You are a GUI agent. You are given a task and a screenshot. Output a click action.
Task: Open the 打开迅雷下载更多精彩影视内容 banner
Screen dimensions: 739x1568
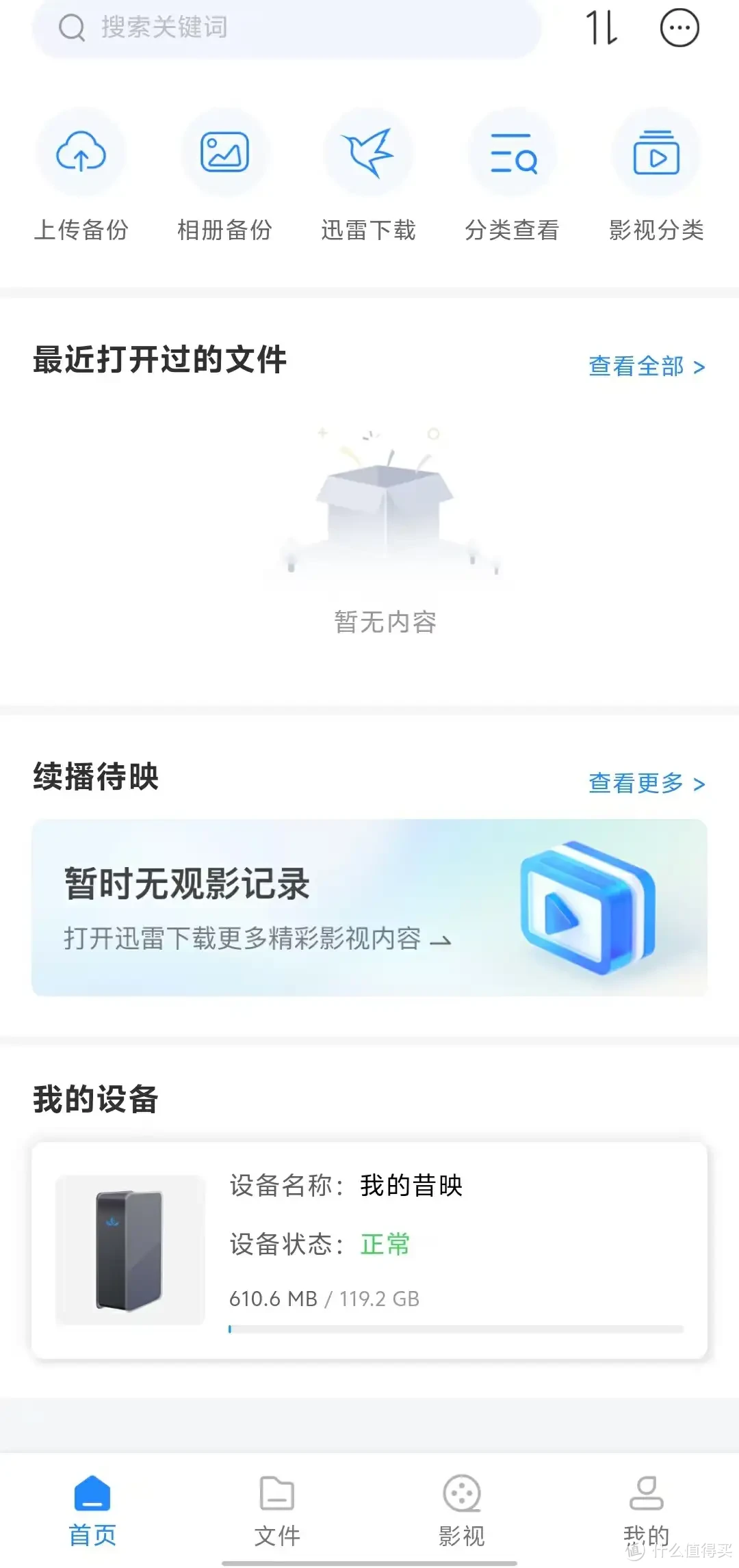(x=258, y=939)
